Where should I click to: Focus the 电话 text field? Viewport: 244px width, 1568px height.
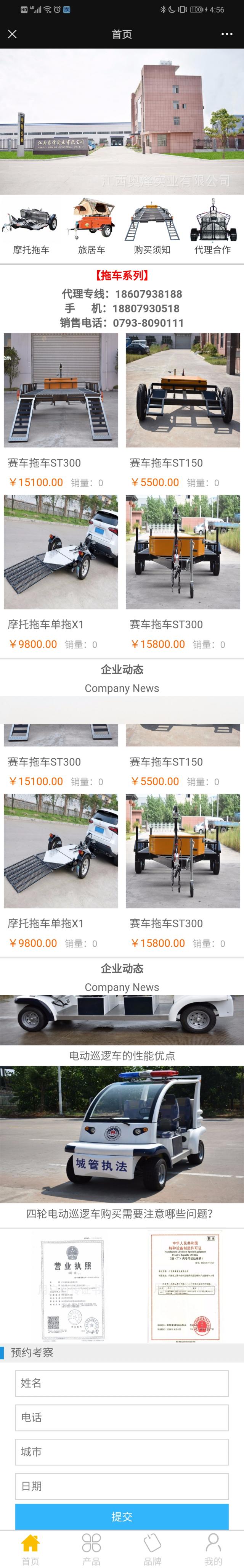[122, 1418]
